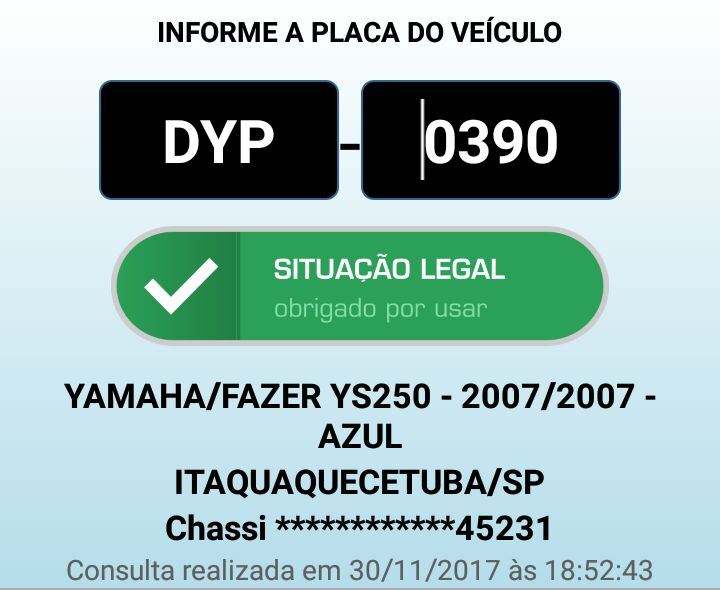Edit the plate numbers field 0390
This screenshot has width=720, height=590.
click(490, 140)
